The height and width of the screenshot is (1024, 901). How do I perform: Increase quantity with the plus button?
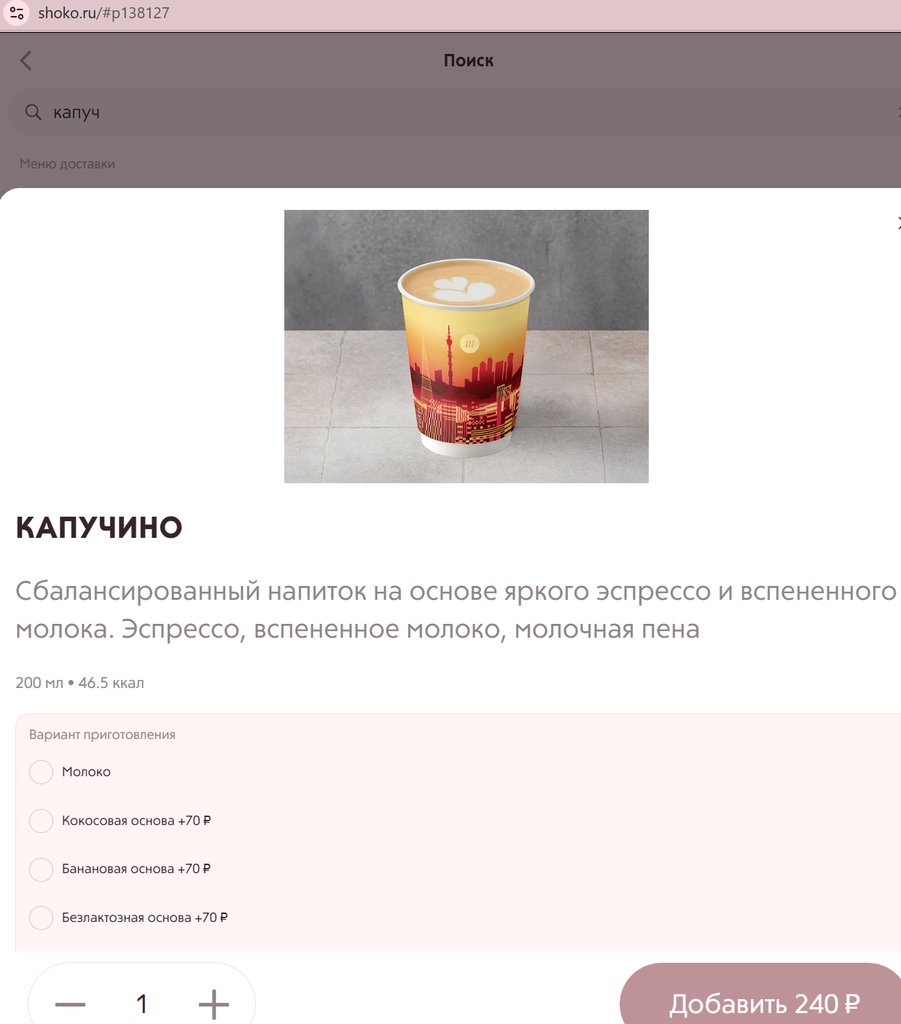(214, 1004)
